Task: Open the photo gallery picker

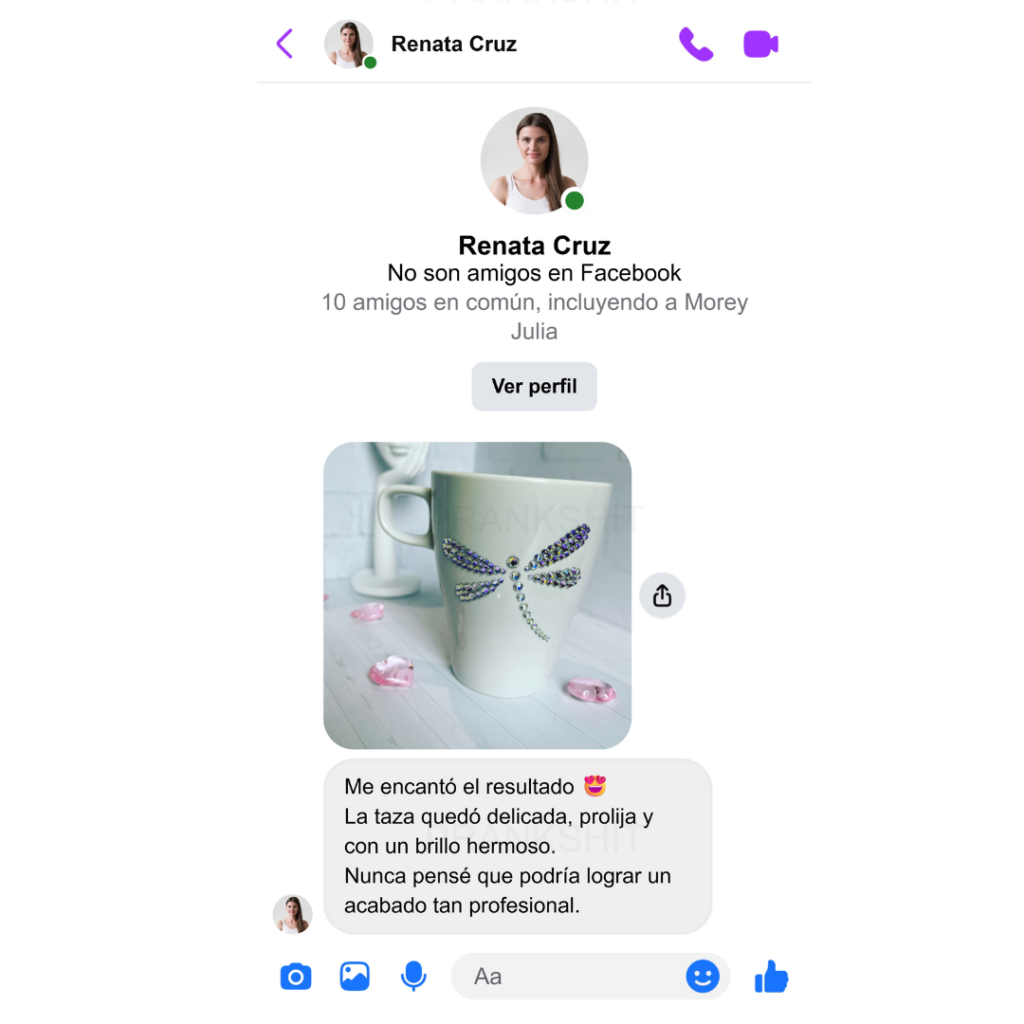Action: click(355, 976)
